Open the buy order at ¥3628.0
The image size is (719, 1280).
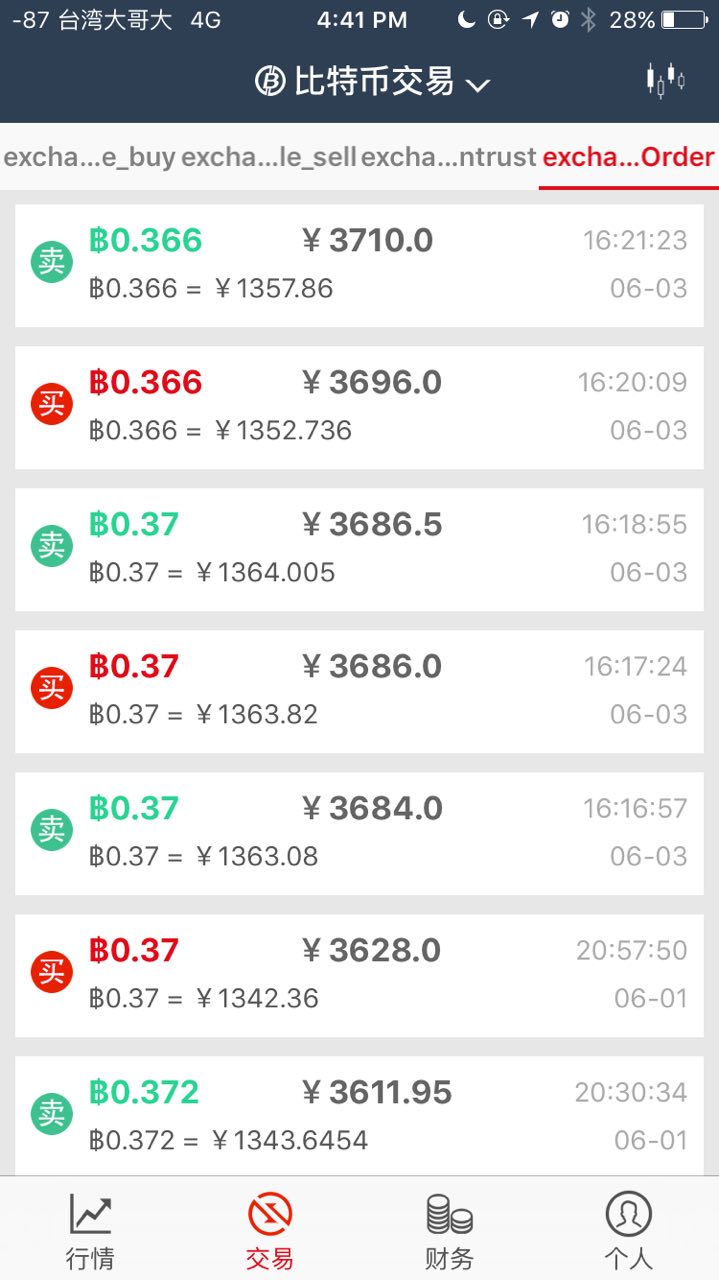(x=359, y=975)
